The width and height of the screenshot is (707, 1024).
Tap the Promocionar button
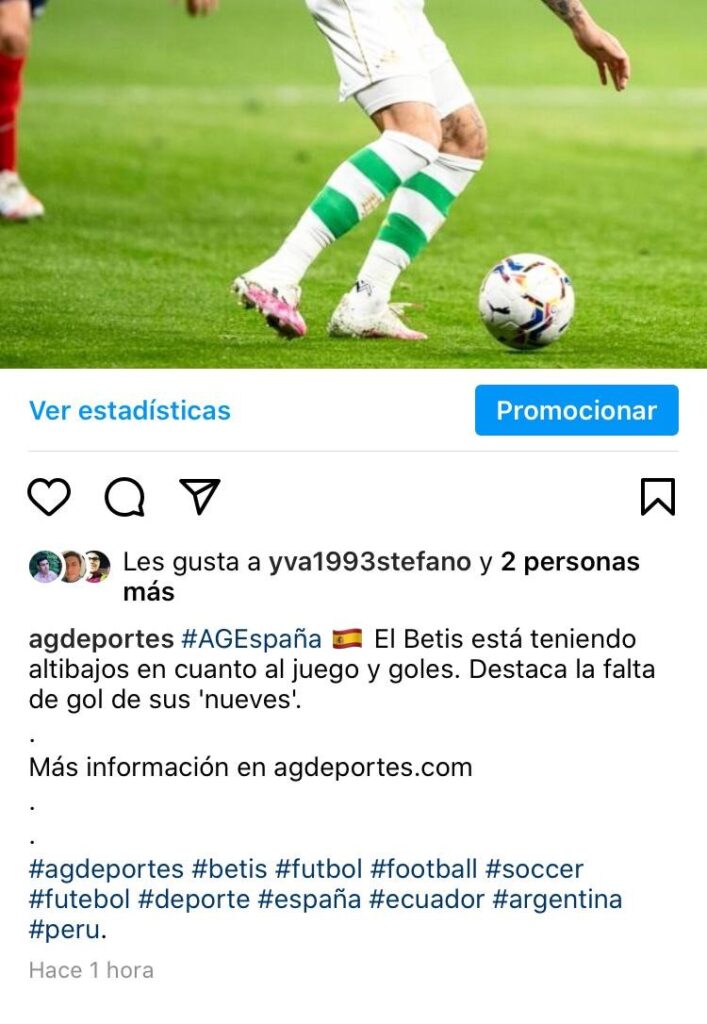pyautogui.click(x=576, y=410)
